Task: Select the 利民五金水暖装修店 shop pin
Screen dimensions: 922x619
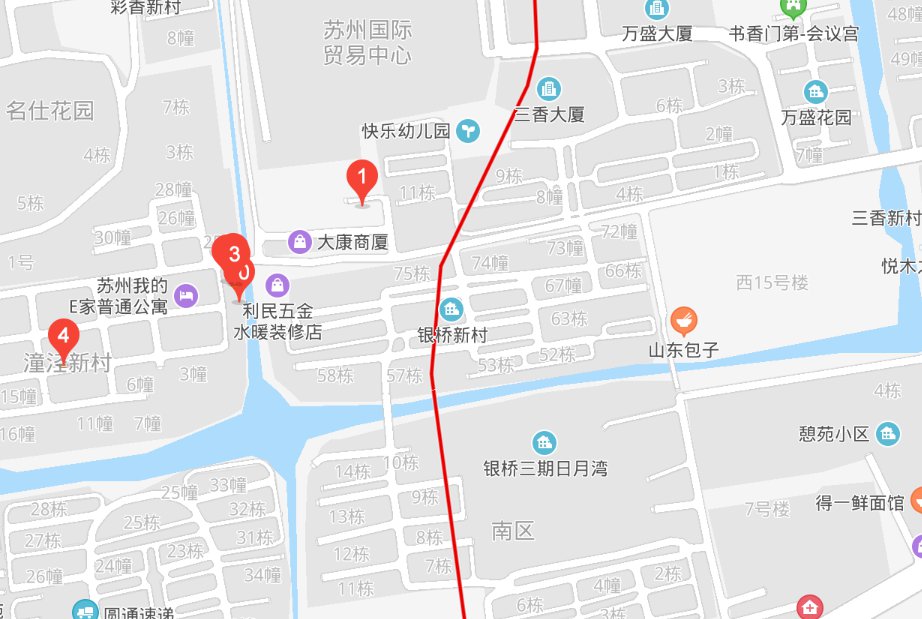Action: point(277,285)
